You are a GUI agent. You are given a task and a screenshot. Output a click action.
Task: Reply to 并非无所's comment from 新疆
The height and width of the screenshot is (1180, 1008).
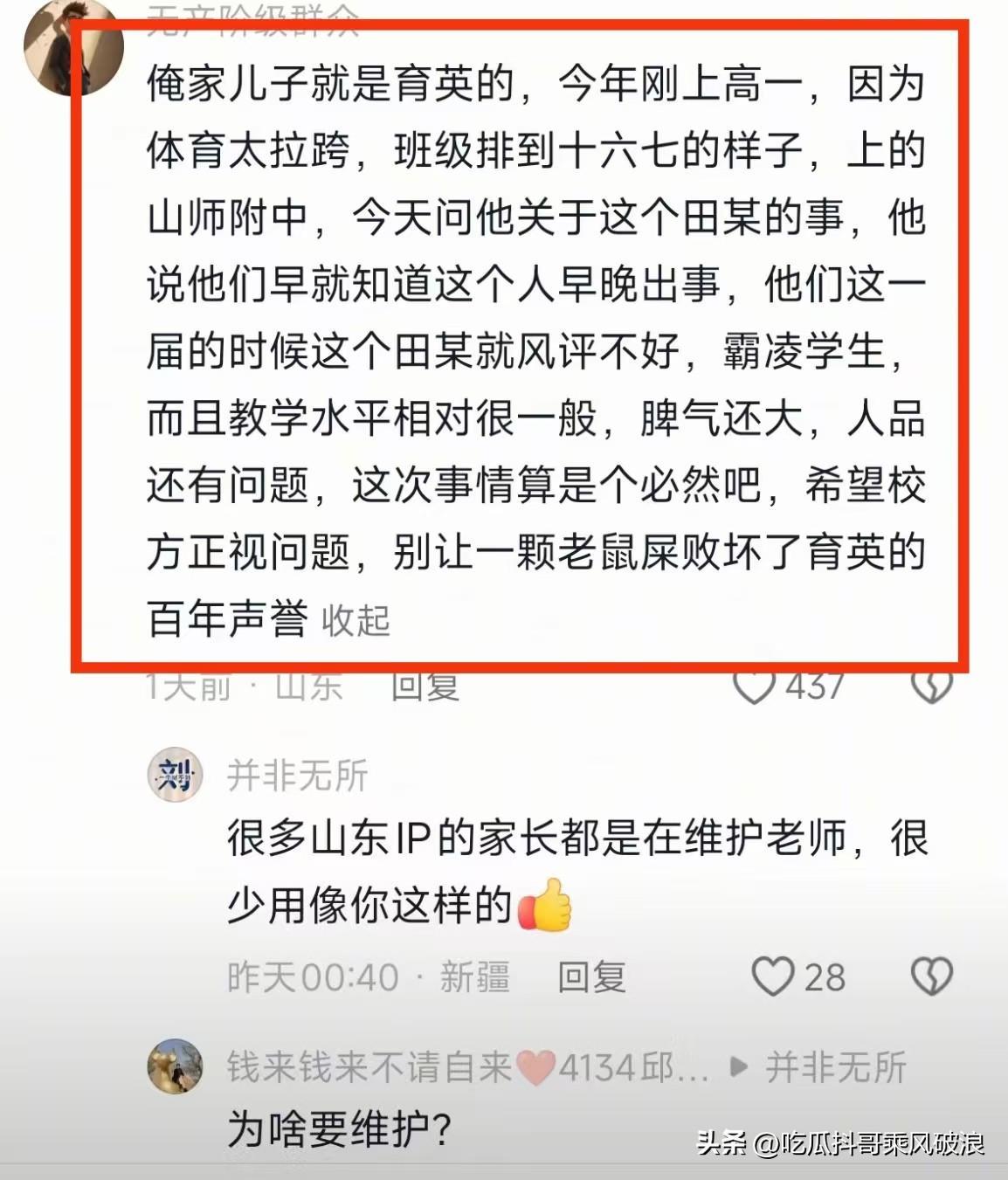pos(592,977)
